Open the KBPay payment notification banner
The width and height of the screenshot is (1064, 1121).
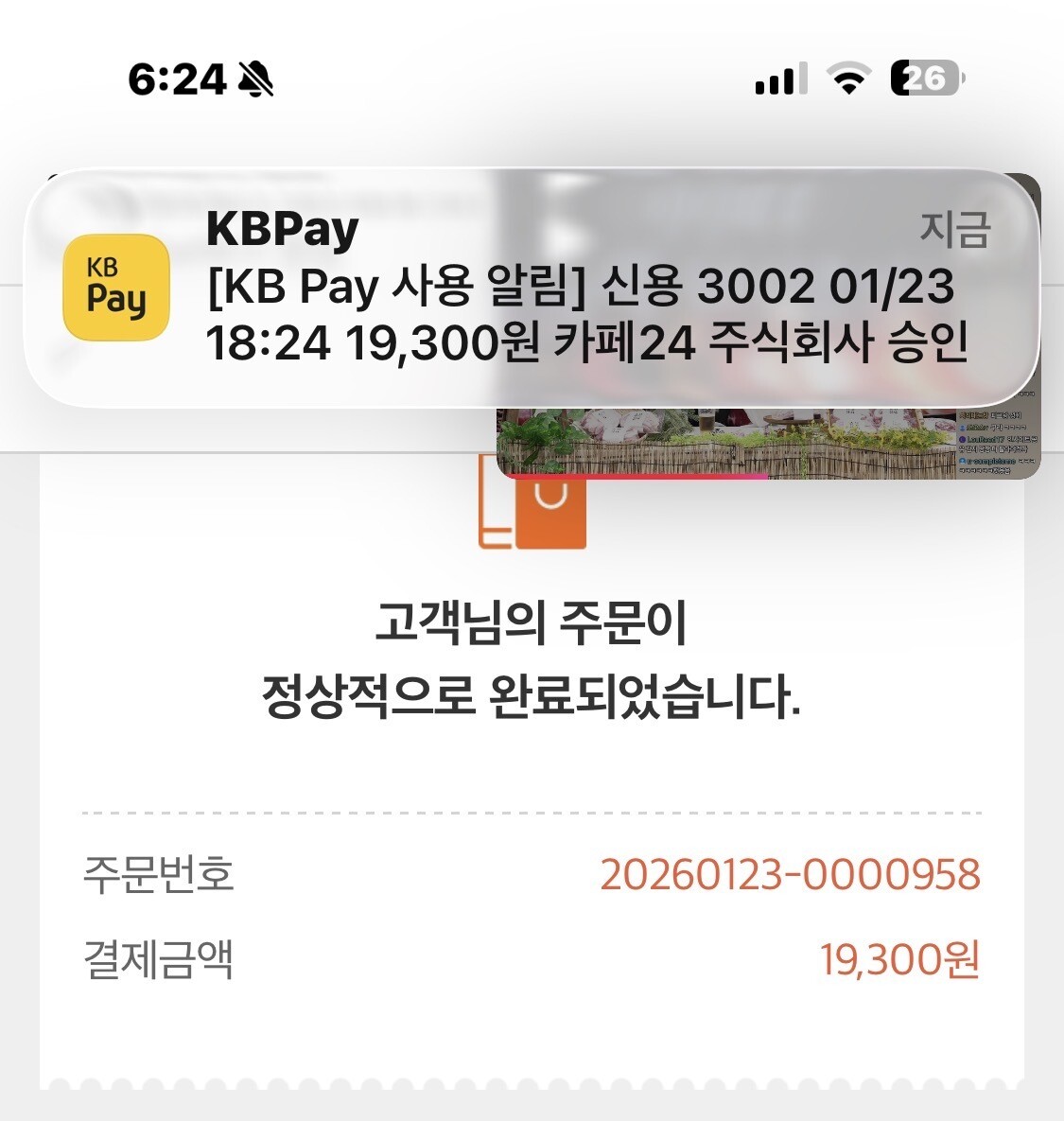[x=532, y=289]
